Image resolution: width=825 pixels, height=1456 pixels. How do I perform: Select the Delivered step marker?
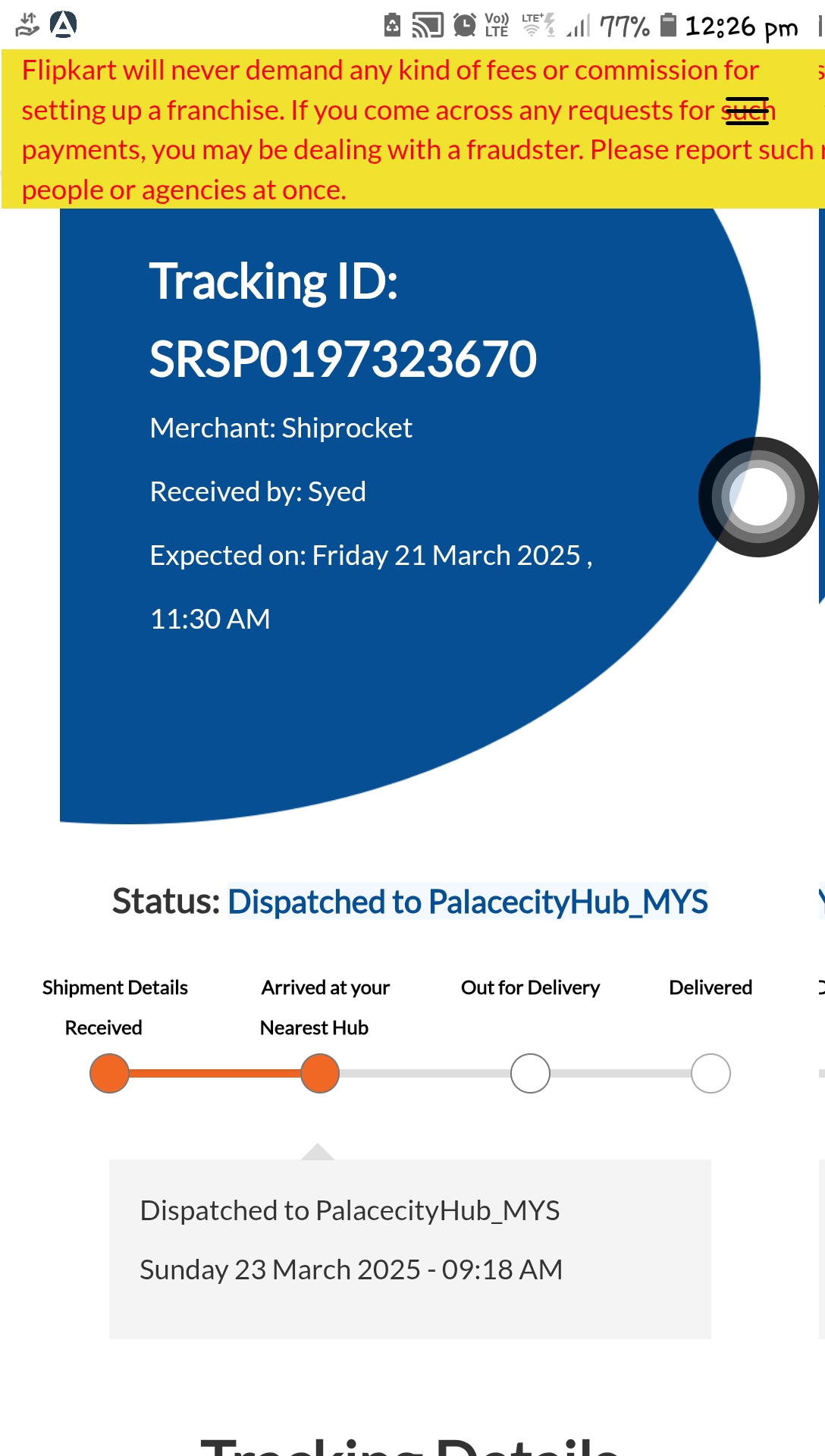pyautogui.click(x=711, y=1073)
